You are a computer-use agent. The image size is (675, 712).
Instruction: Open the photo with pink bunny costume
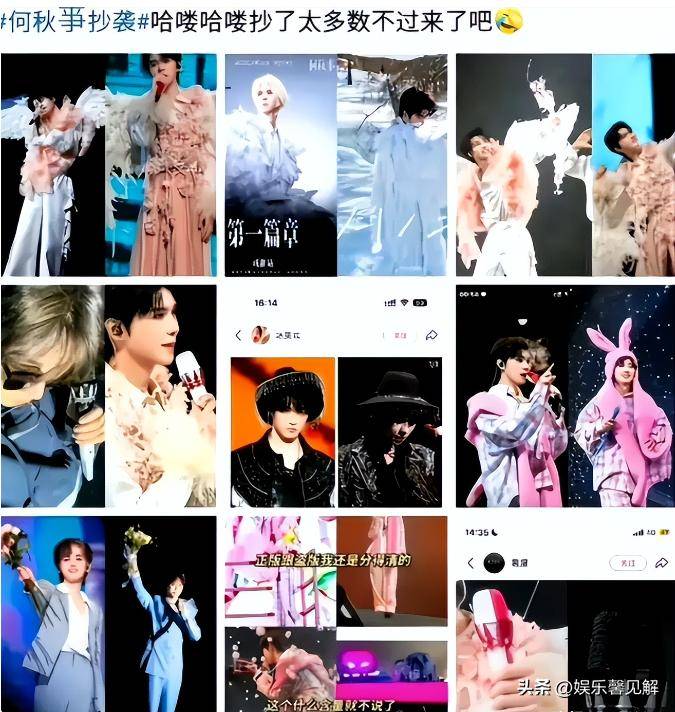click(565, 396)
